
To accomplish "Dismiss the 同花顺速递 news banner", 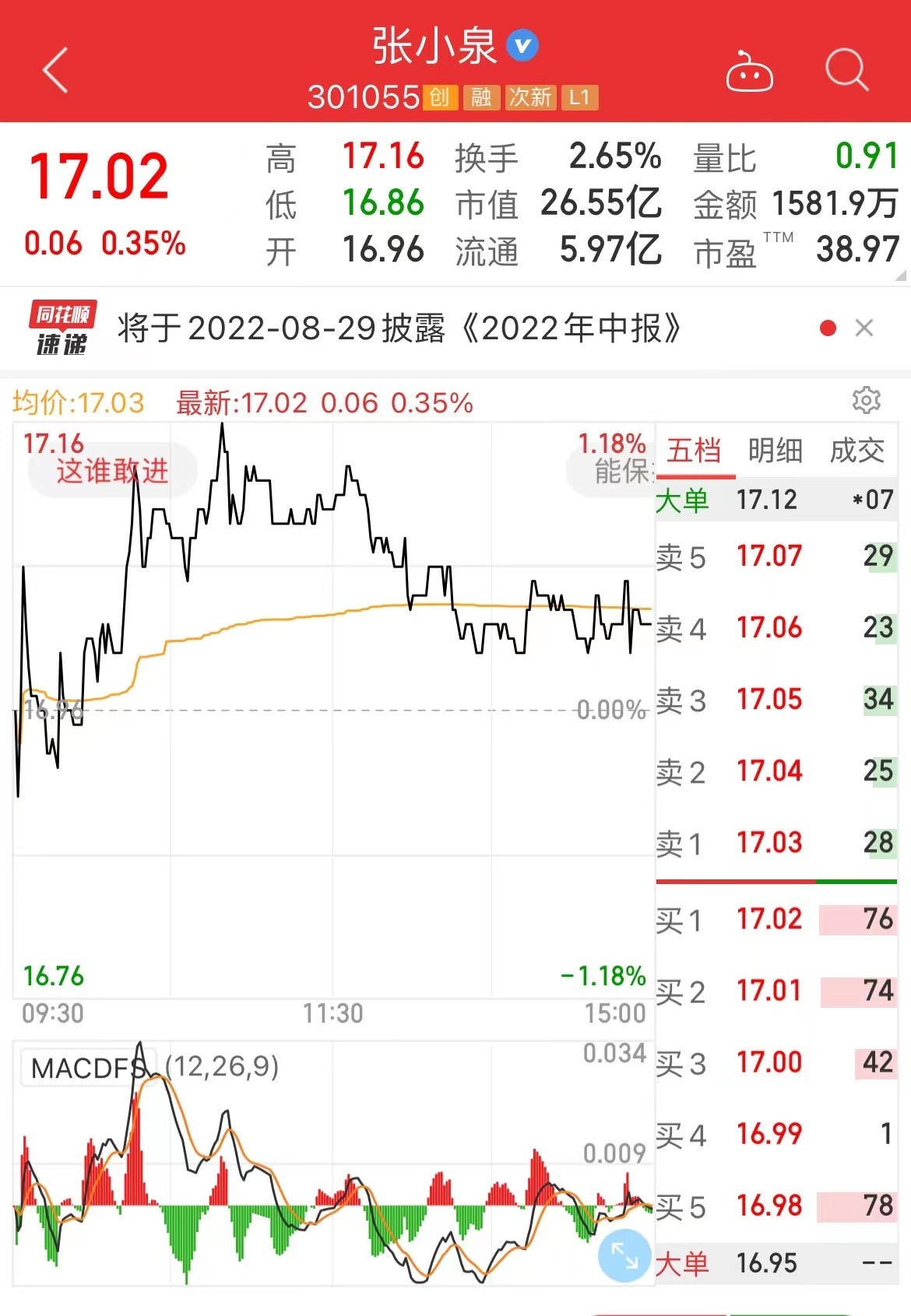I will [x=864, y=328].
